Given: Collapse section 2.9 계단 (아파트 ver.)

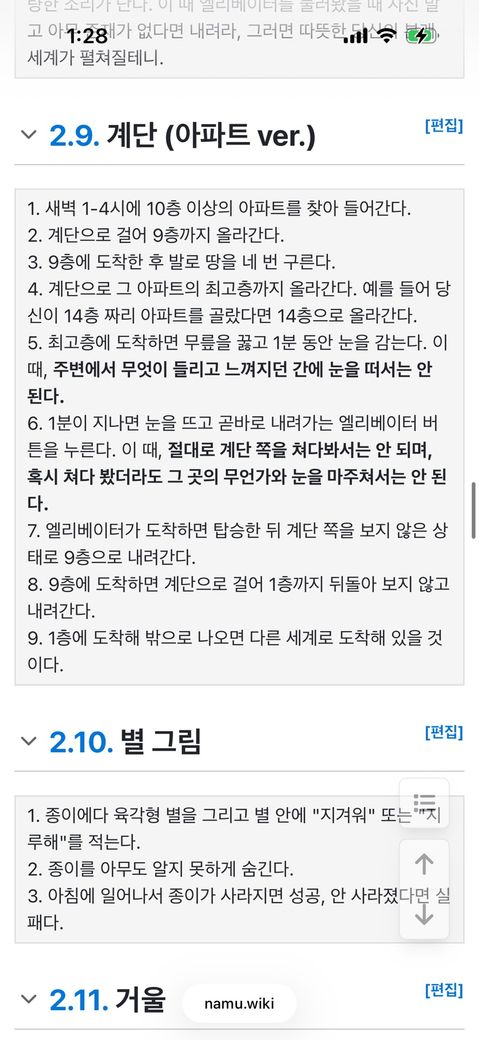Looking at the screenshot, I should click(x=29, y=135).
